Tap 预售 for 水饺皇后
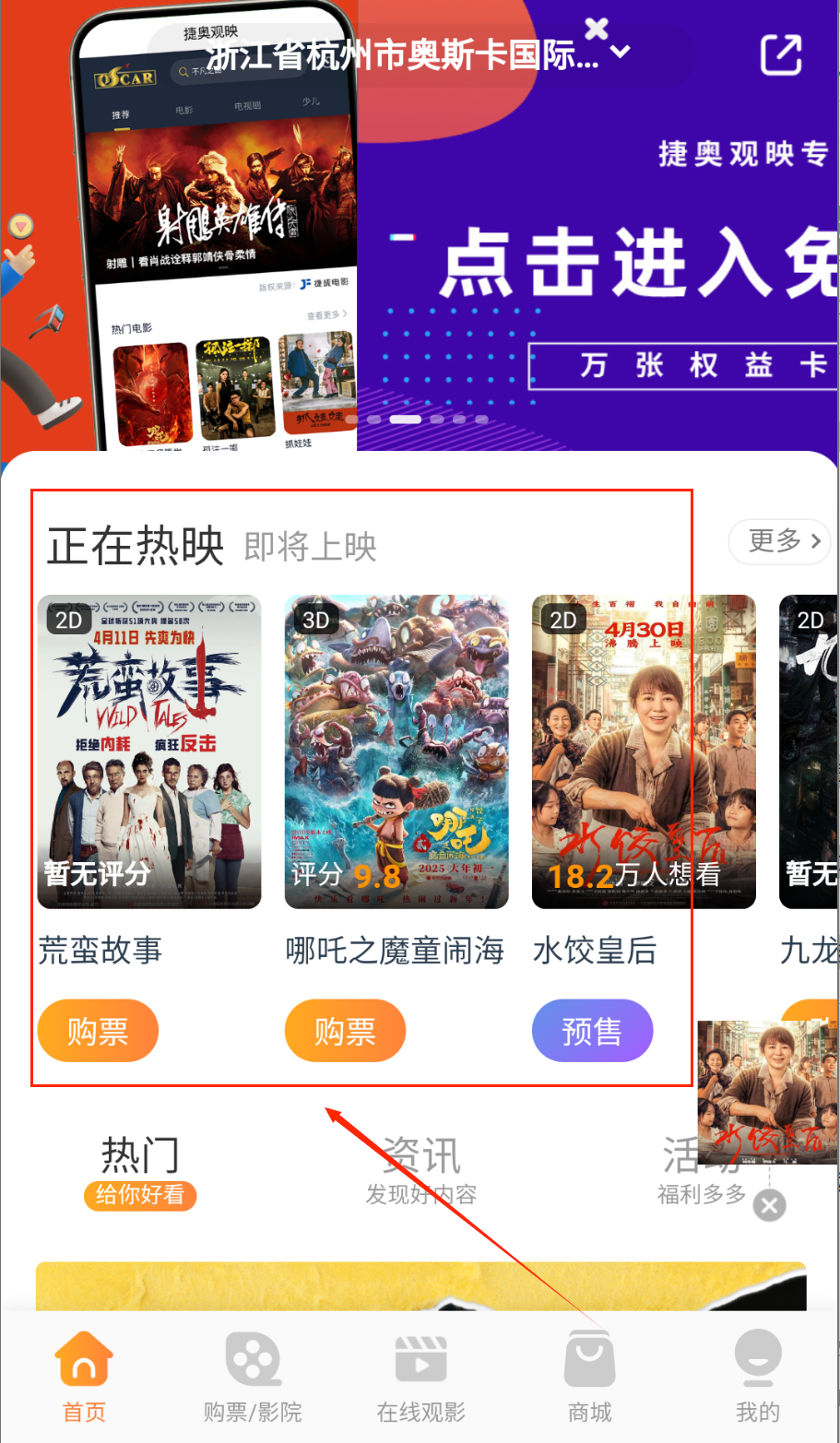Viewport: 840px width, 1443px height. pyautogui.click(x=592, y=1031)
